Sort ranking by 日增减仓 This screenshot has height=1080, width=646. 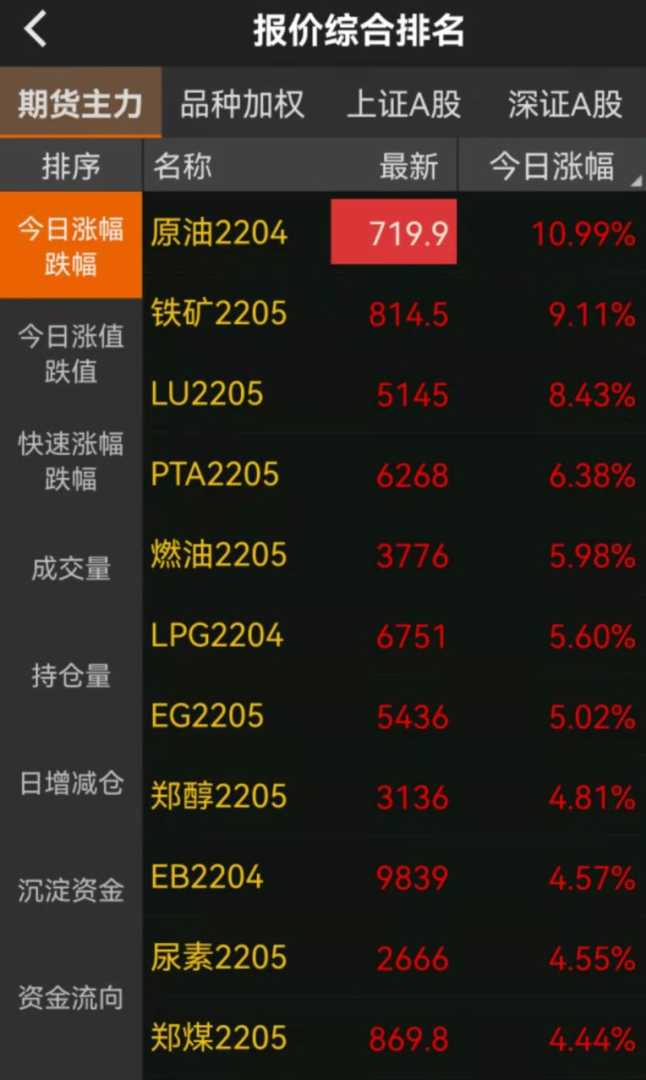tap(71, 783)
